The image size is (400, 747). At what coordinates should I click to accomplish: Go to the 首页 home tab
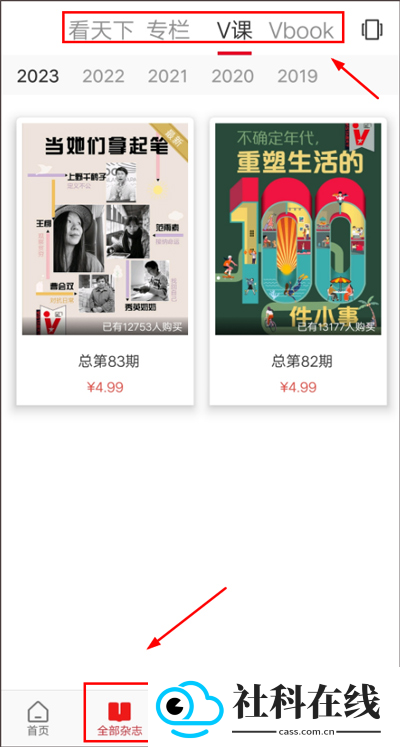coord(38,718)
